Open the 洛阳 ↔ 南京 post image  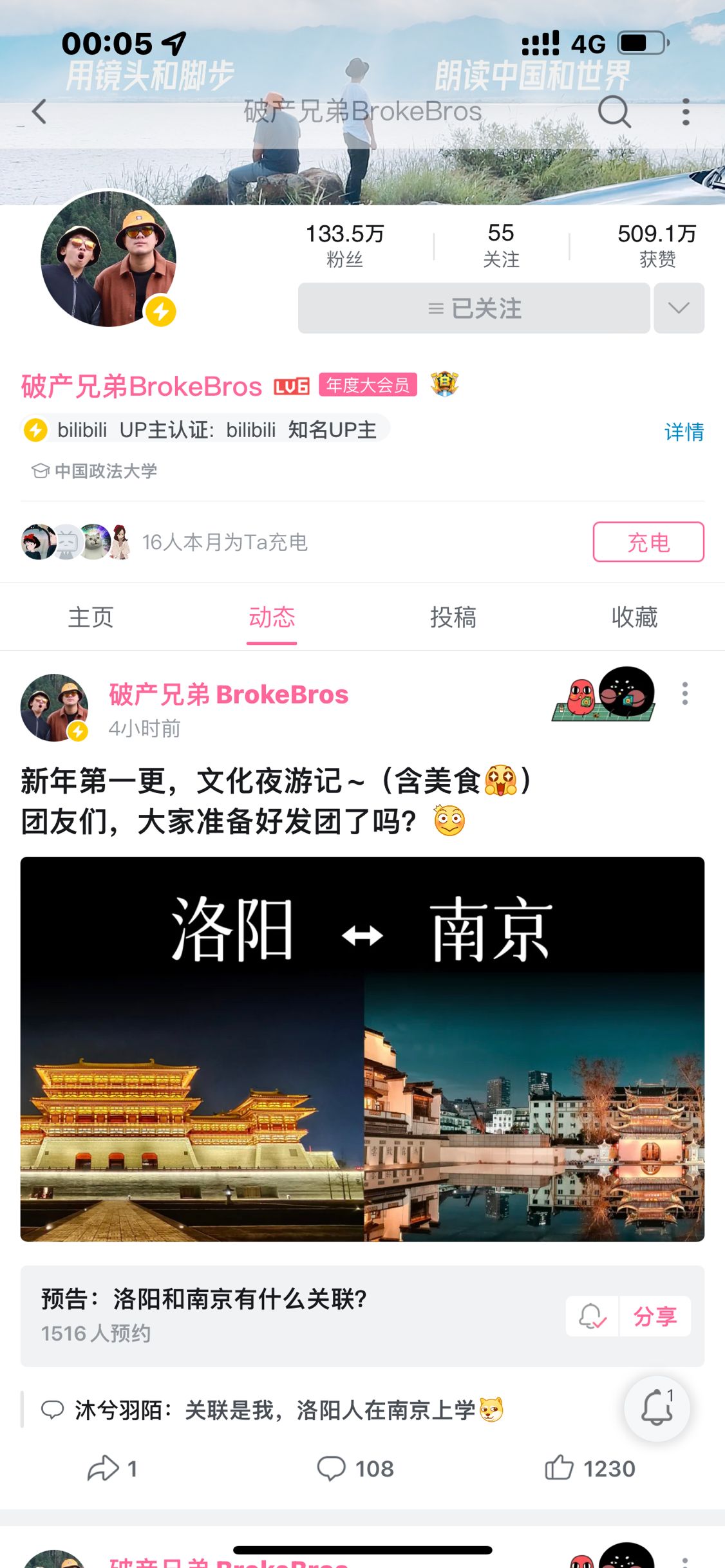point(362,1049)
